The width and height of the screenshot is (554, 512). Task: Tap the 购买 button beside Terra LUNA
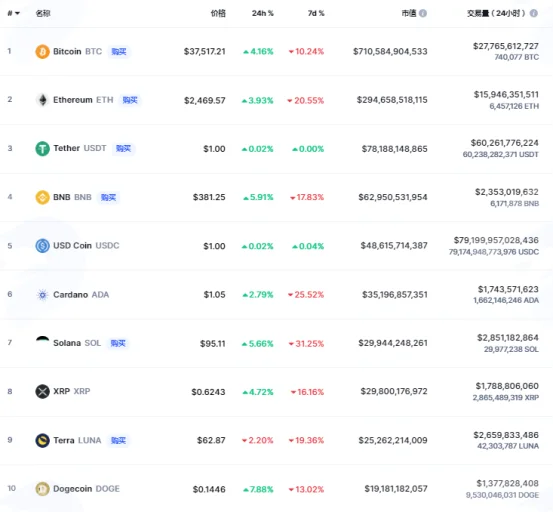click(x=118, y=440)
